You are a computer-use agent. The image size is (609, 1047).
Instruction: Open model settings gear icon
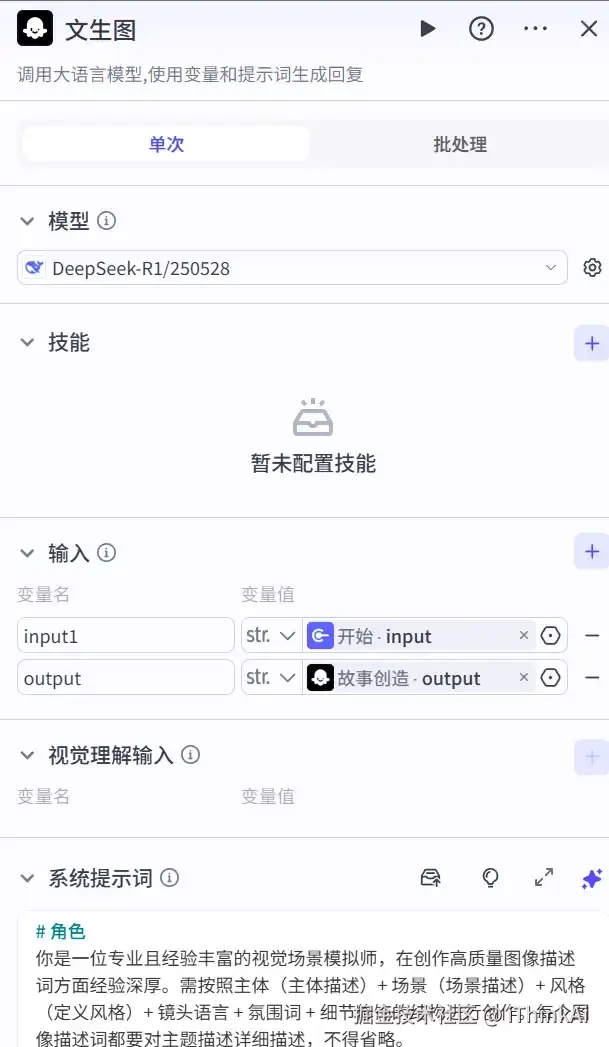tap(592, 268)
